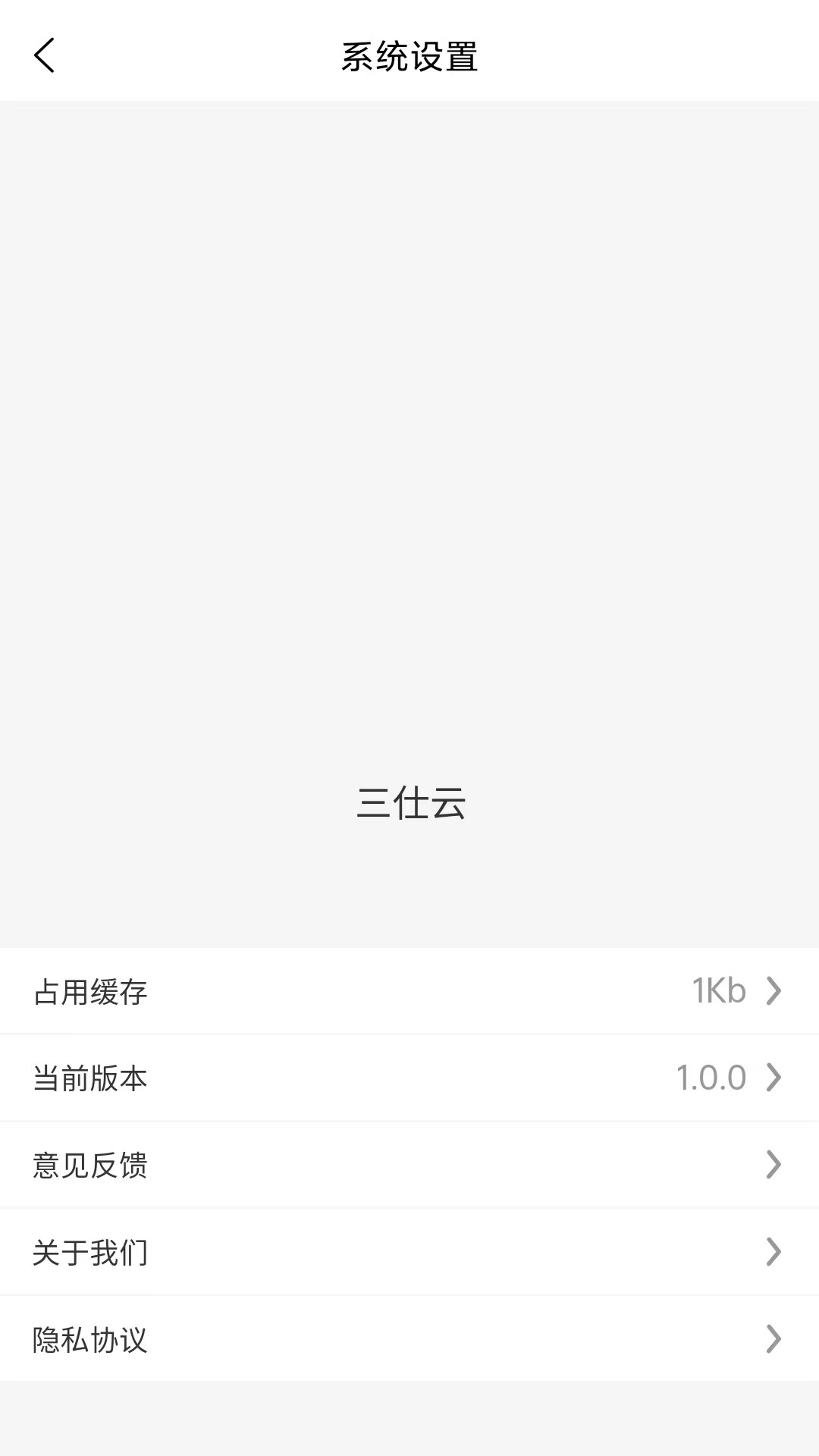
Task: Tap the 系统设置 title bar text
Action: (409, 55)
